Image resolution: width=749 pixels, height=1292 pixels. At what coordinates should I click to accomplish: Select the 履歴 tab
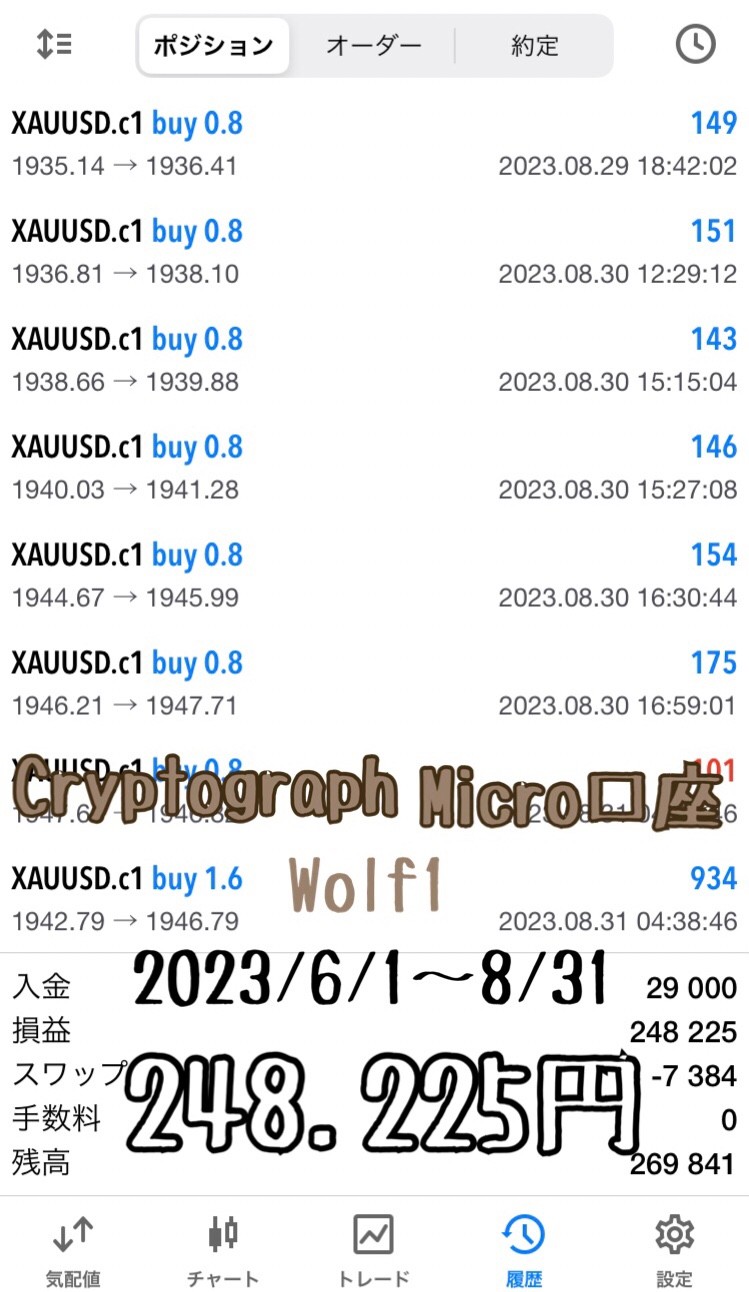pyautogui.click(x=524, y=1250)
